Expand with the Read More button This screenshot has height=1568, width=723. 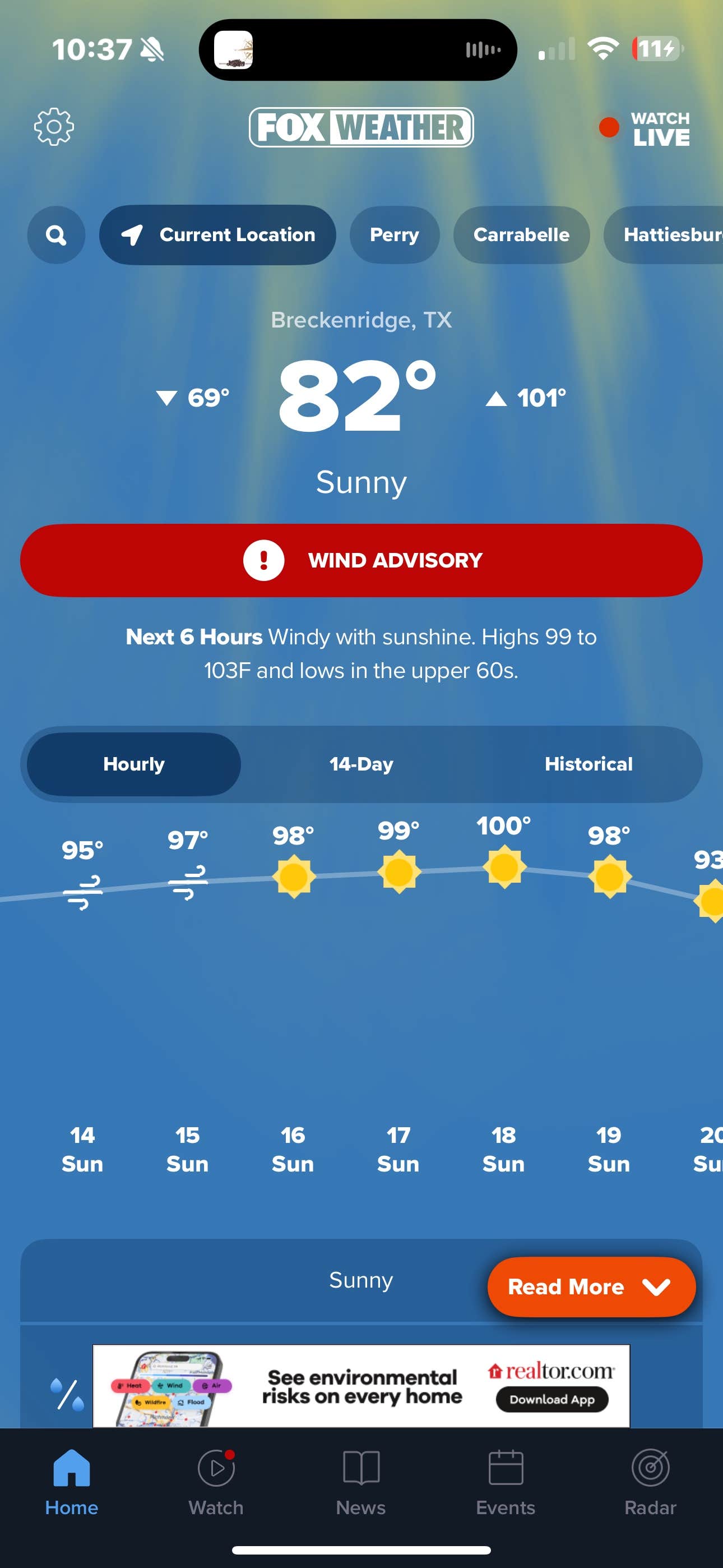[591, 1286]
